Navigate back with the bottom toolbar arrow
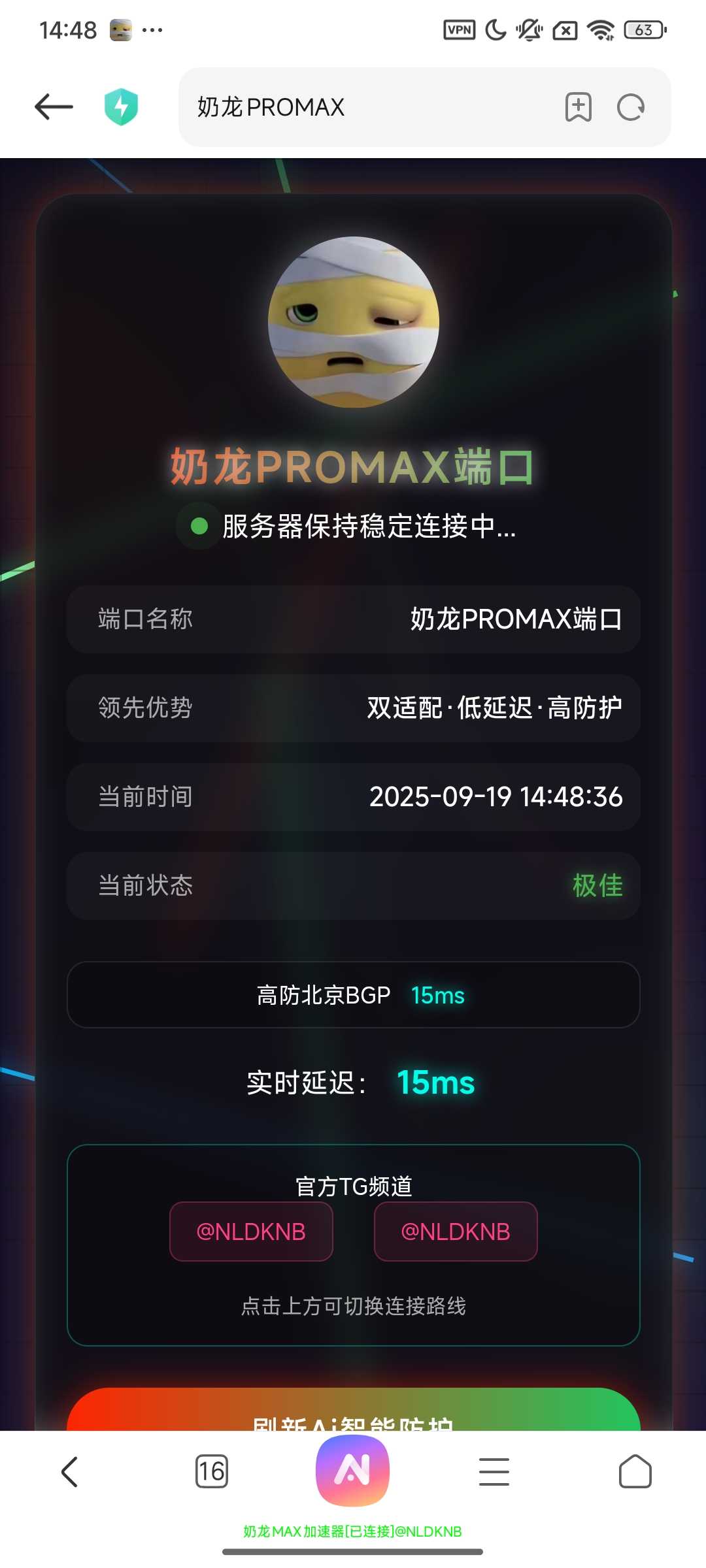 (x=70, y=1471)
